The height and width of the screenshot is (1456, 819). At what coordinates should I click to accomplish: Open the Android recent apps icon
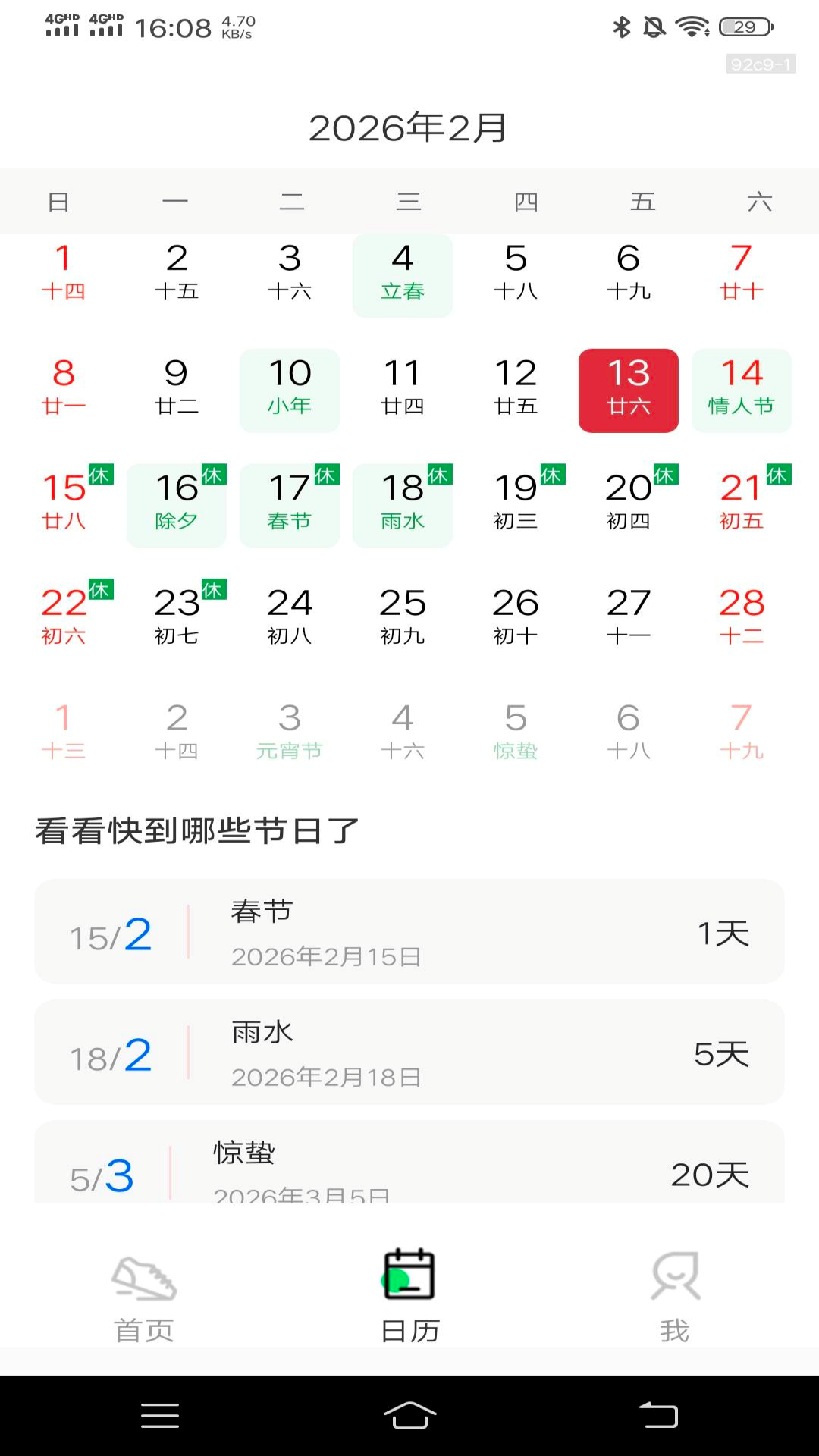[x=159, y=1415]
